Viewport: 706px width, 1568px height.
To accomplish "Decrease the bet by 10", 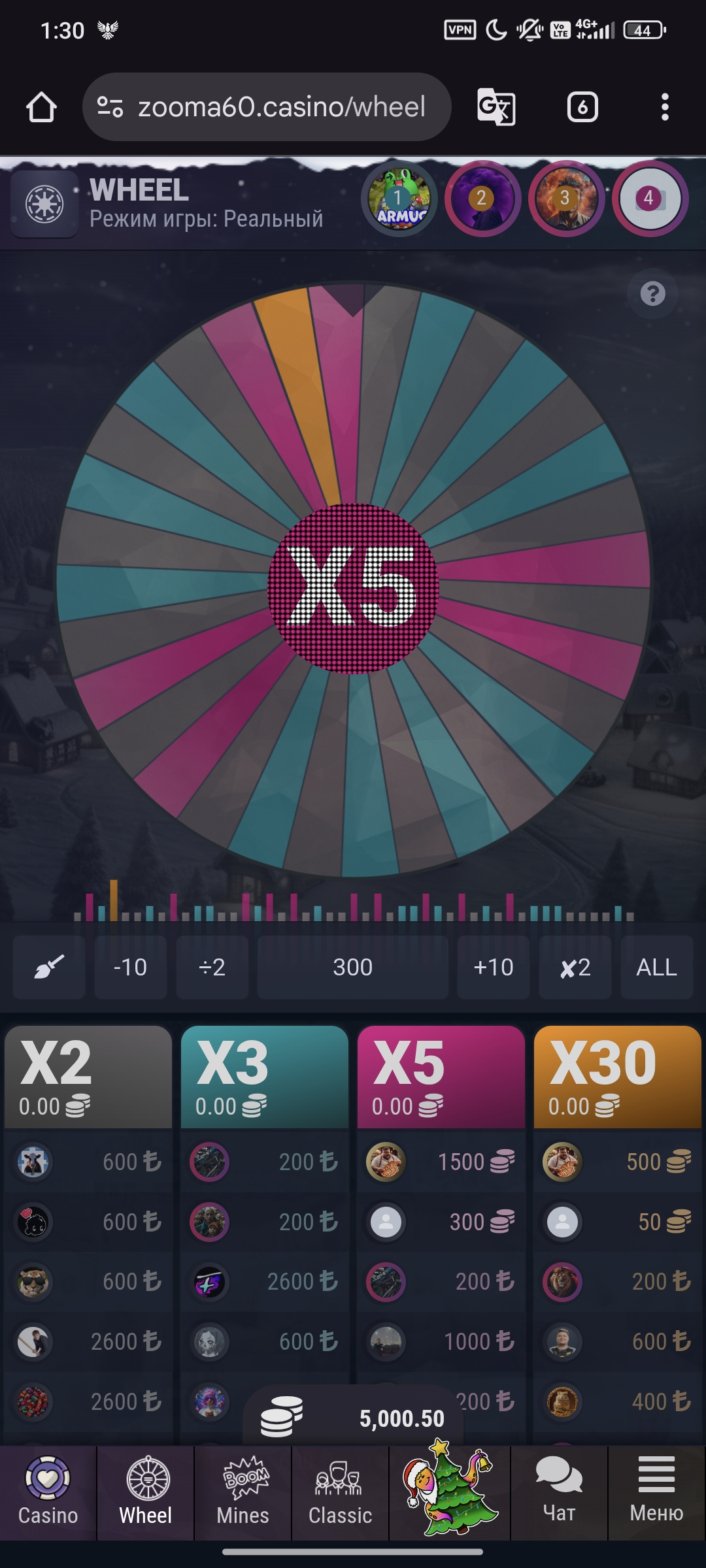I will click(131, 967).
